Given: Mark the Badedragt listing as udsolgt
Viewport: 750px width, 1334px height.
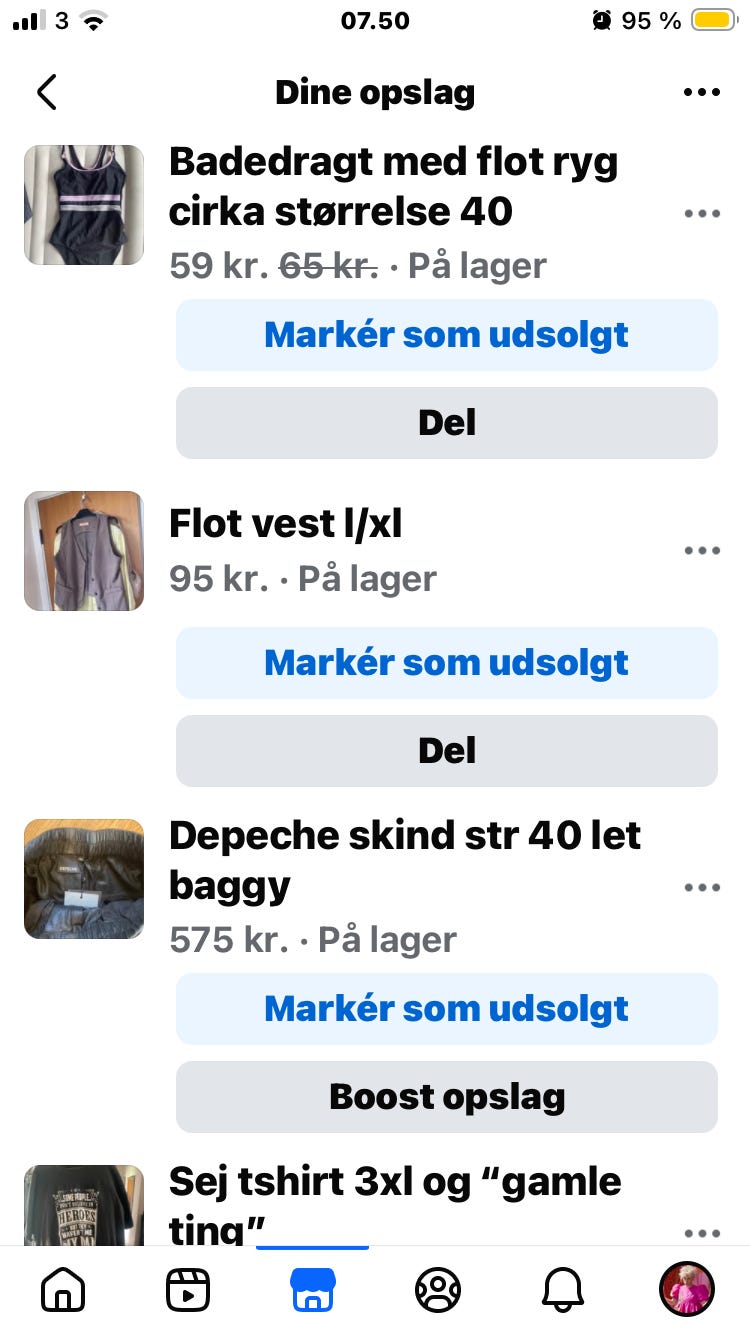Looking at the screenshot, I should [447, 335].
